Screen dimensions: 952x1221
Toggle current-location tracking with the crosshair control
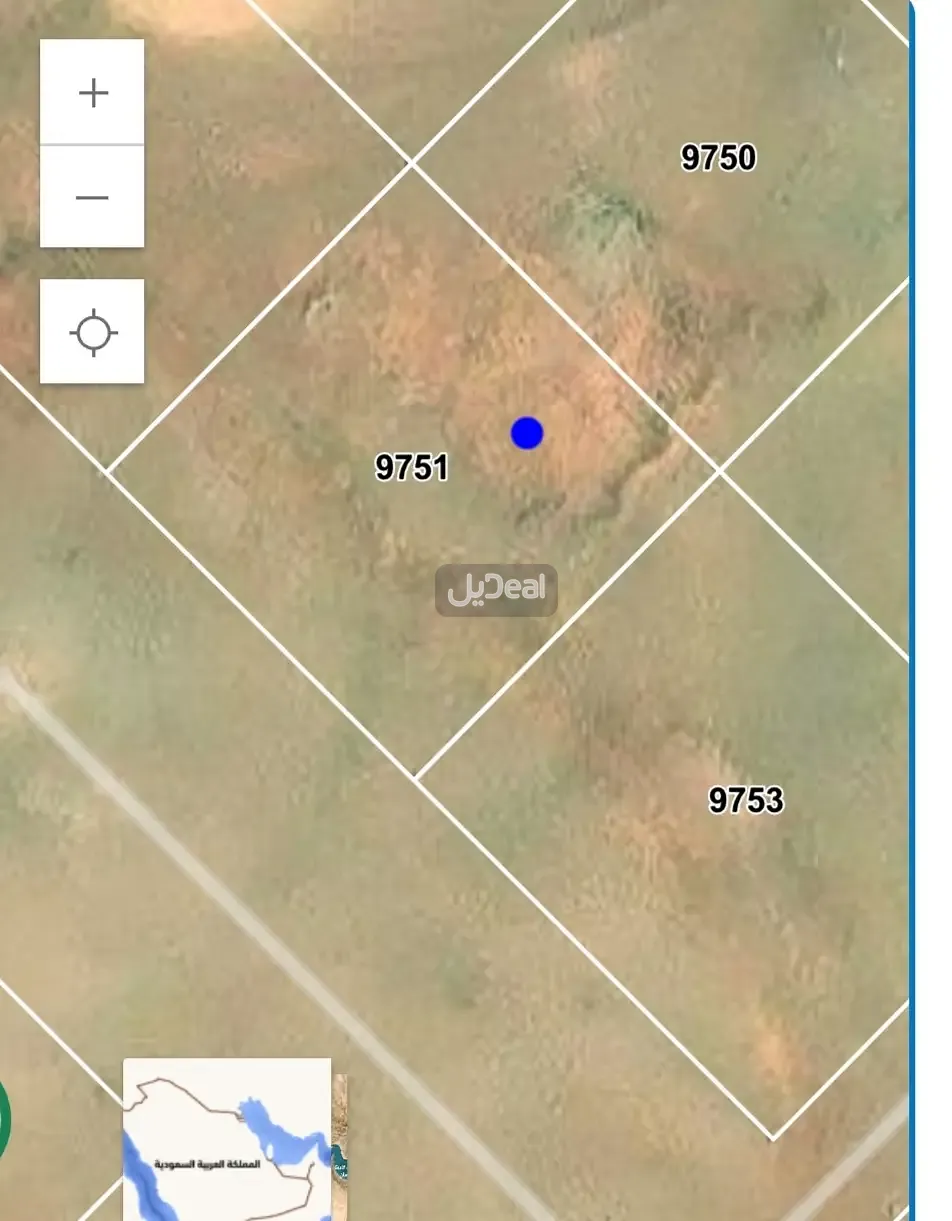(x=93, y=331)
